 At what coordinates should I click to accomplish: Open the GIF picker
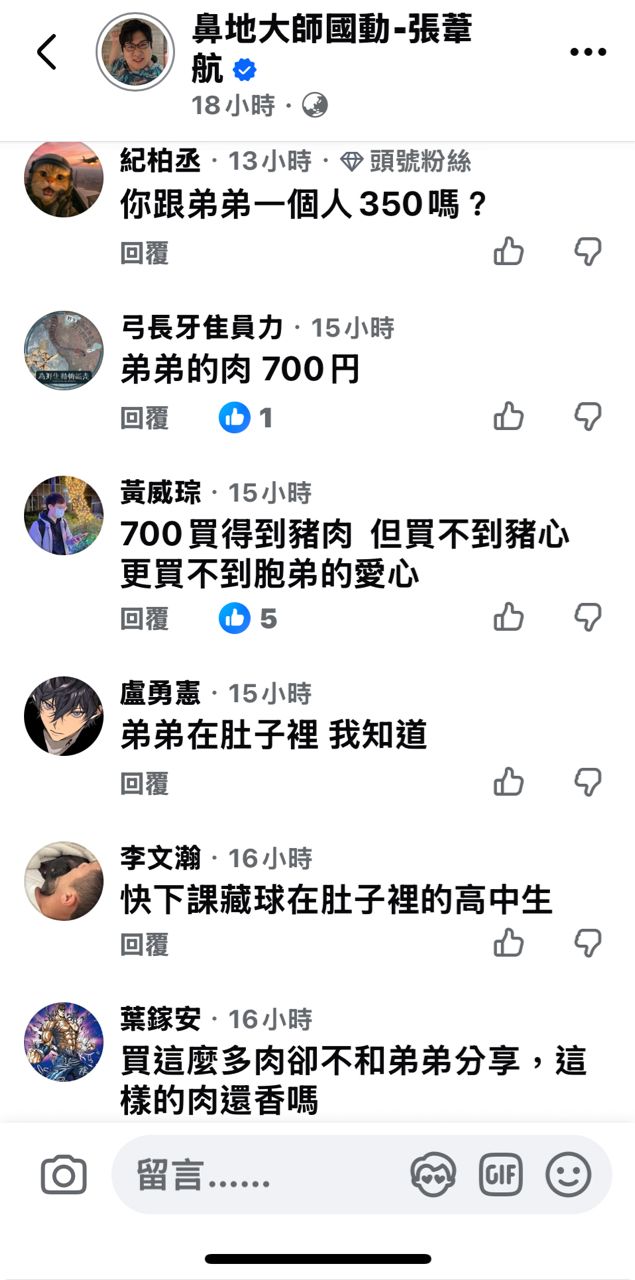tap(501, 1175)
